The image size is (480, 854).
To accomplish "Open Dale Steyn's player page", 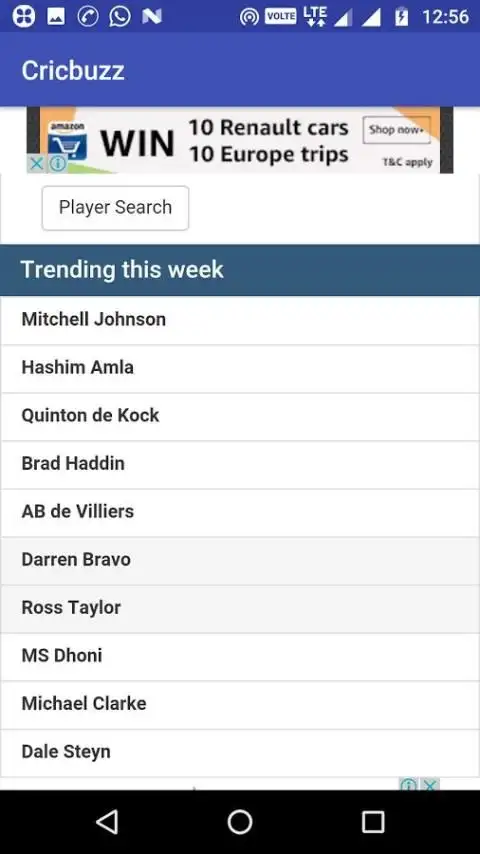I will [x=240, y=753].
